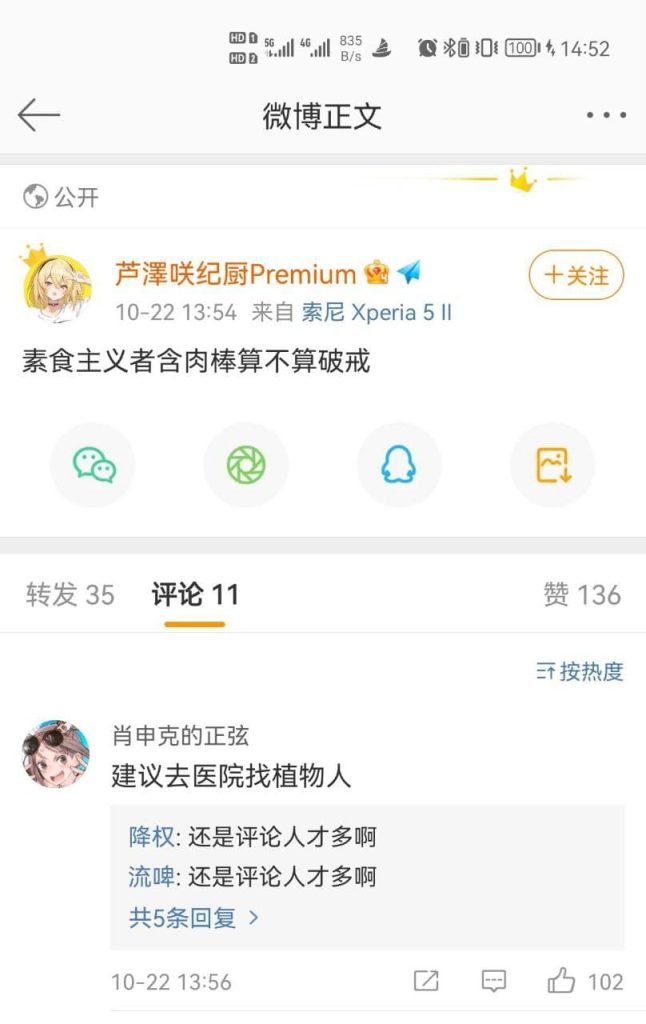Open 芦澤咲纪厨Premium's profile avatar

(56, 283)
